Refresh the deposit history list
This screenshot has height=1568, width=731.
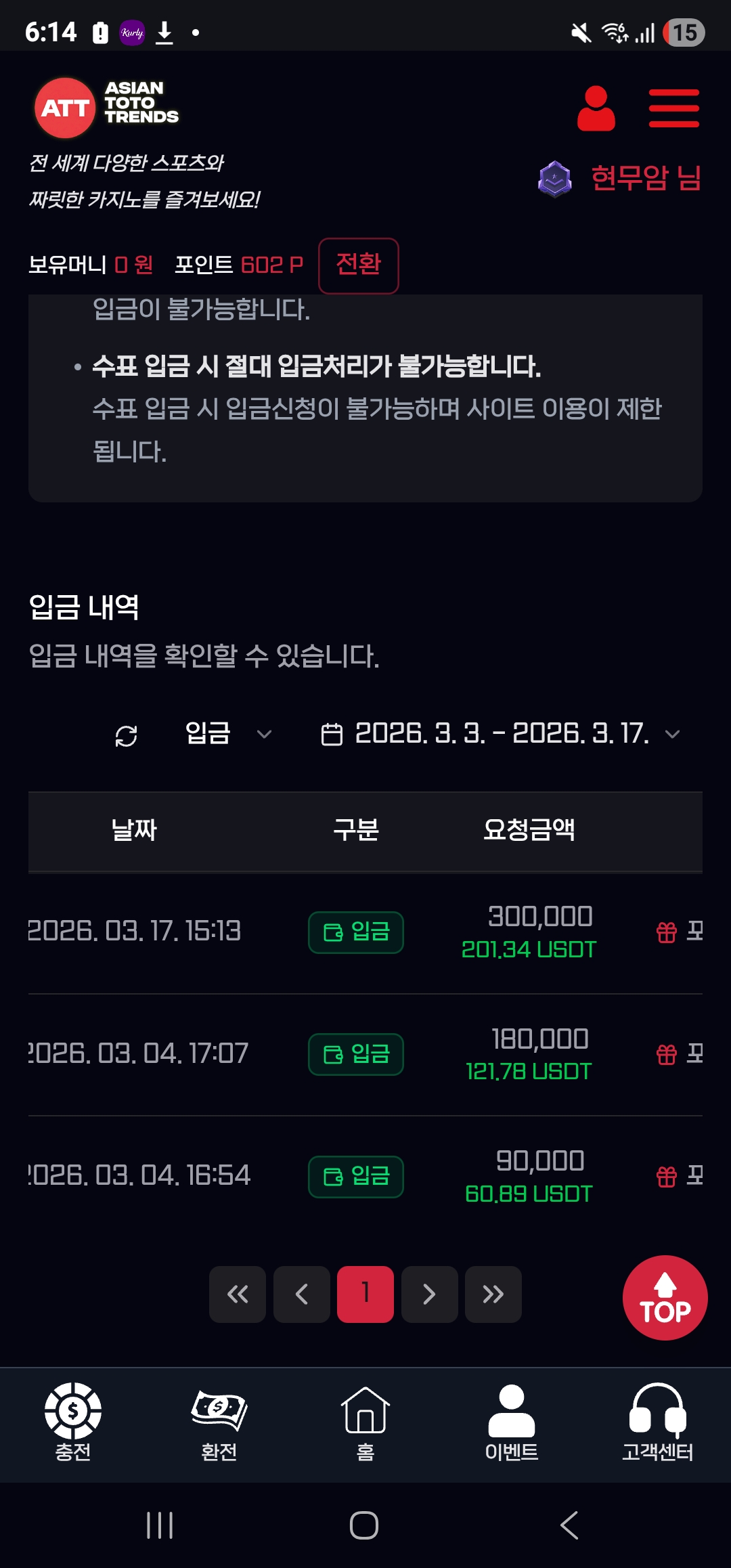[x=127, y=735]
